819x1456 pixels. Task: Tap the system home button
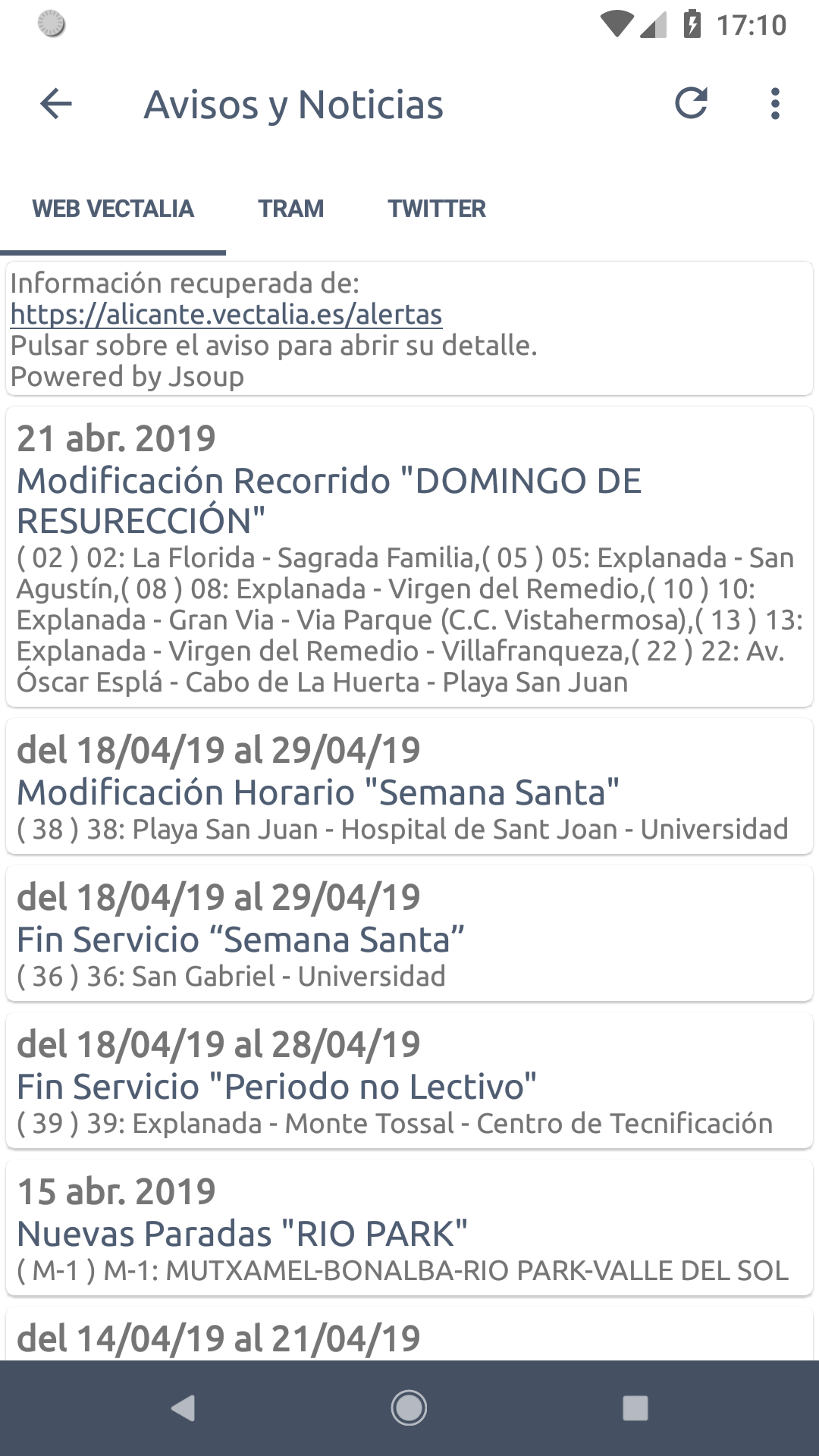(409, 1408)
